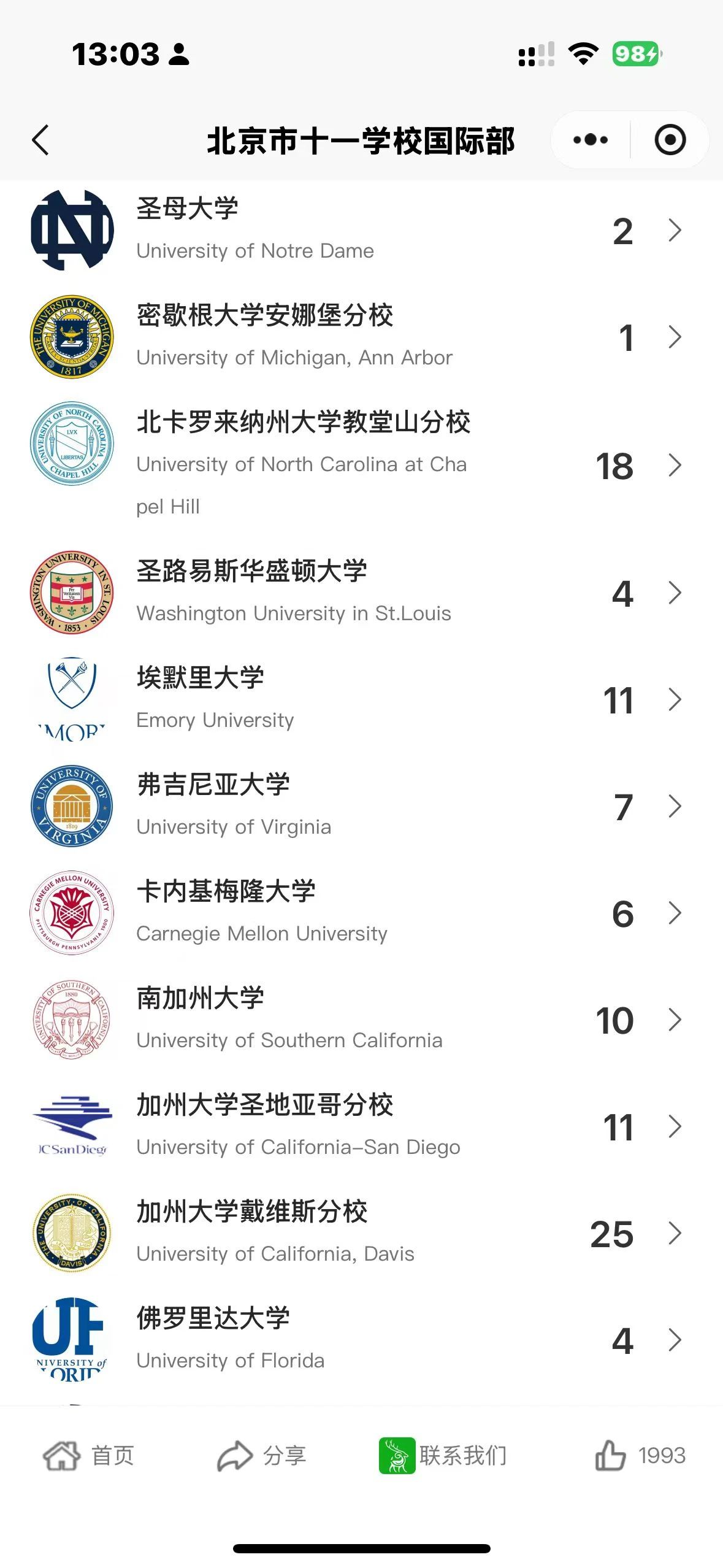Tap the 分享 share button

pyautogui.click(x=262, y=1455)
